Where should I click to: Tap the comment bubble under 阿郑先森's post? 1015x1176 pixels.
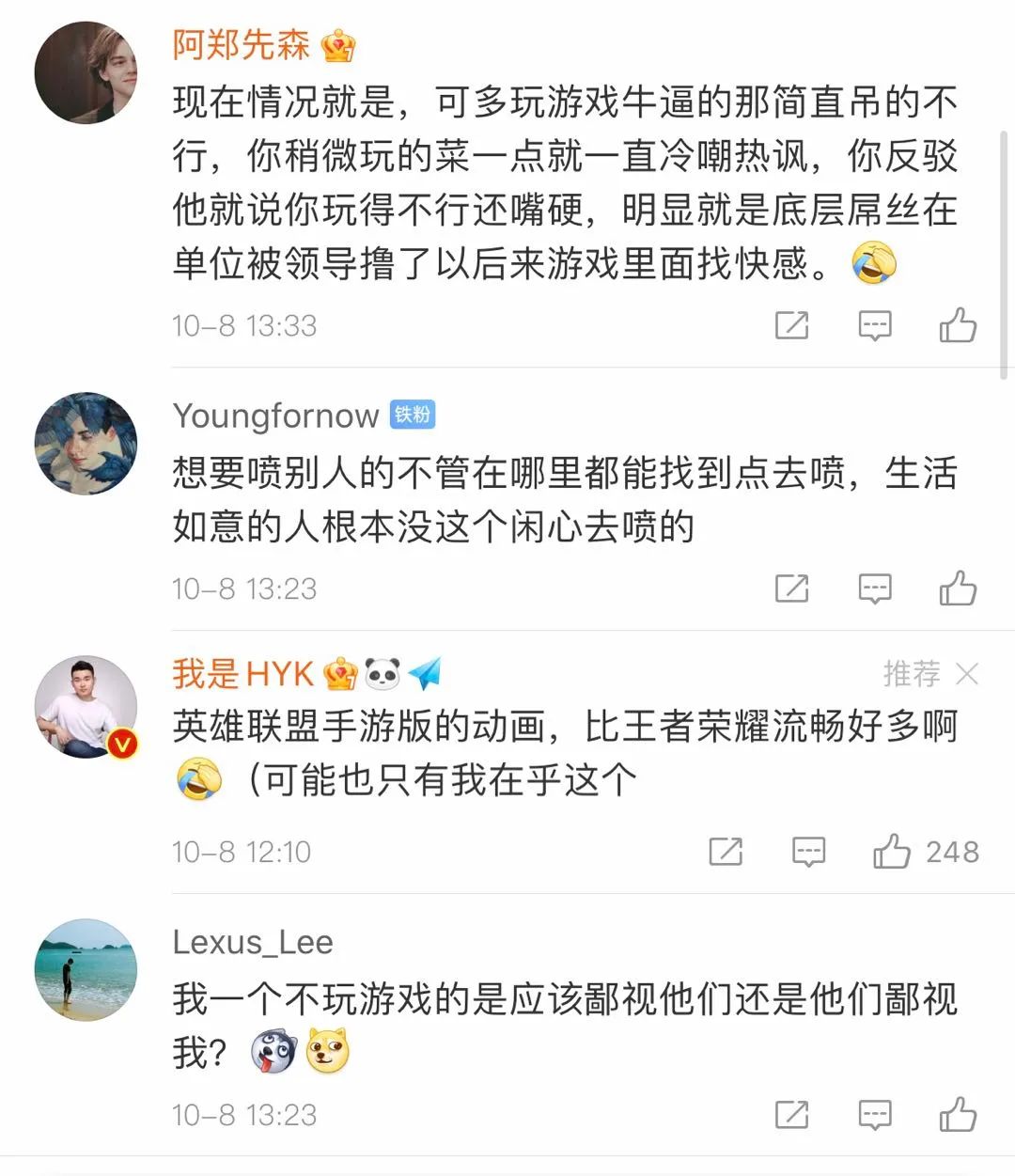[874, 326]
